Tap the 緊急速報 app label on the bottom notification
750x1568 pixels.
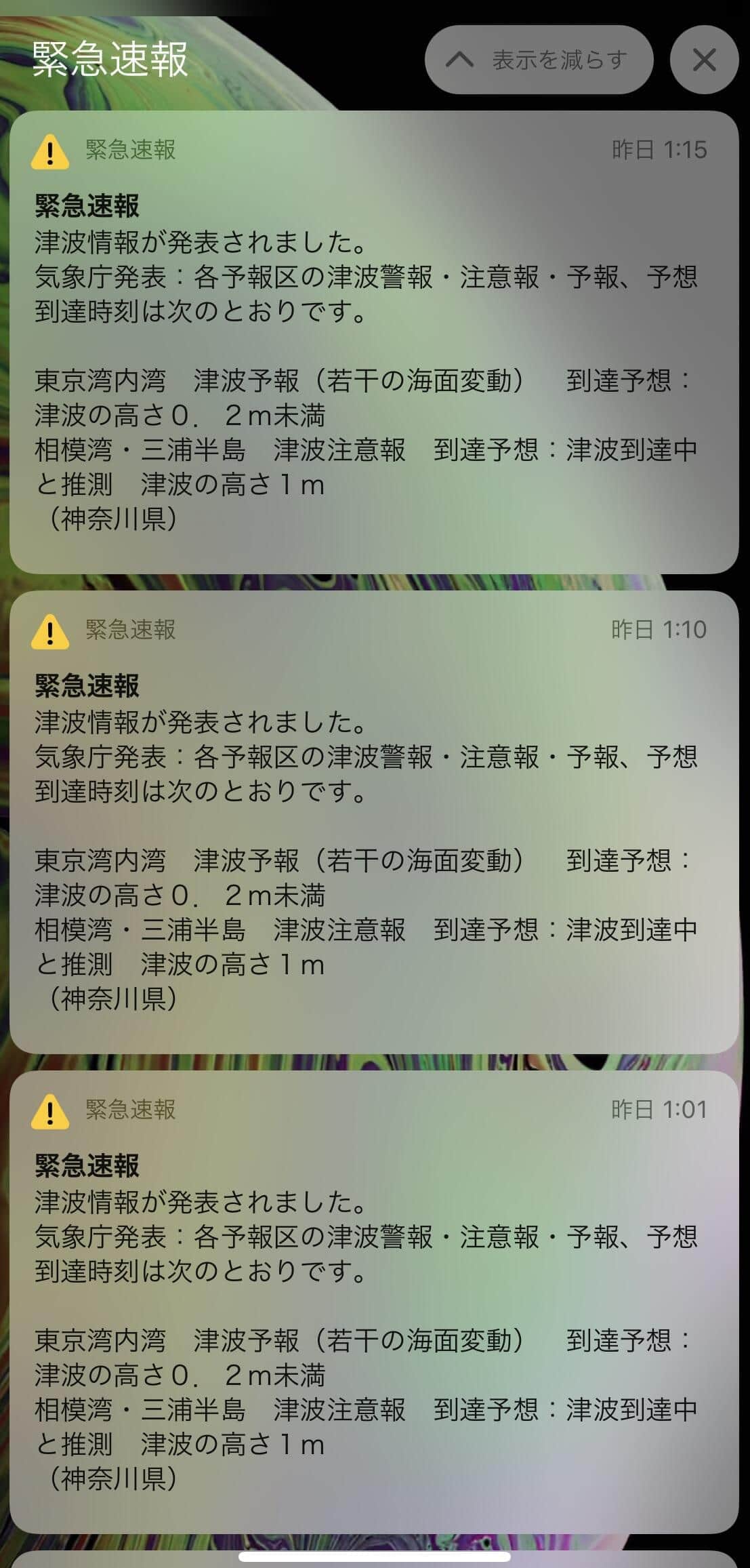(x=129, y=1110)
